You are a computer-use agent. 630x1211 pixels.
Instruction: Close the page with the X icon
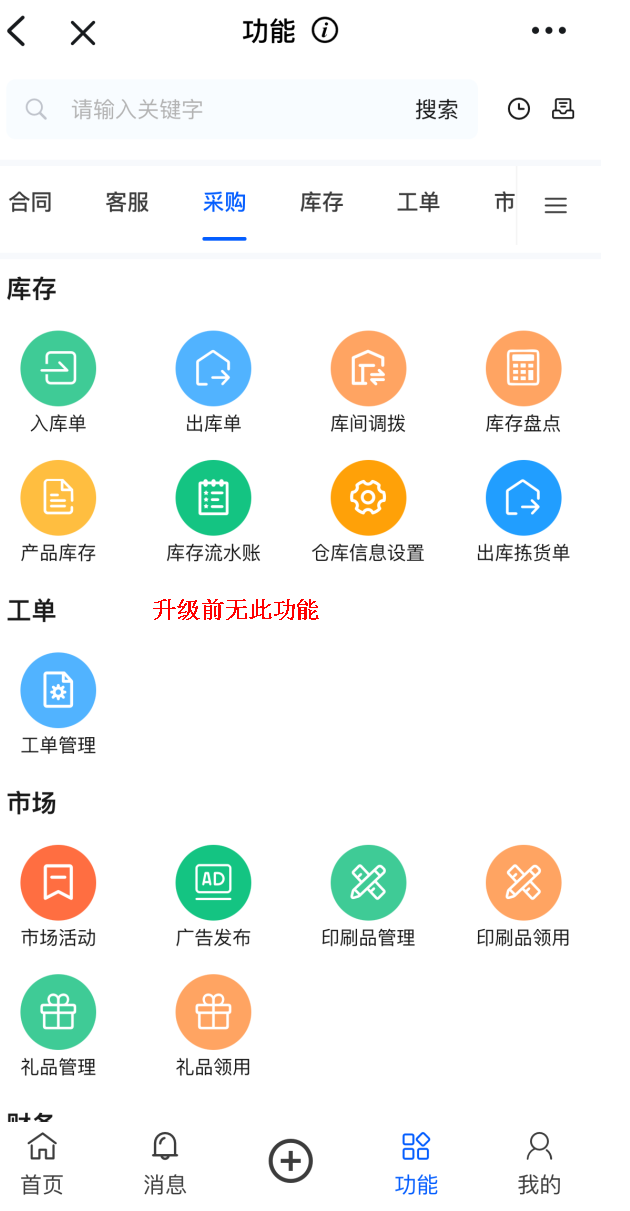(x=83, y=33)
